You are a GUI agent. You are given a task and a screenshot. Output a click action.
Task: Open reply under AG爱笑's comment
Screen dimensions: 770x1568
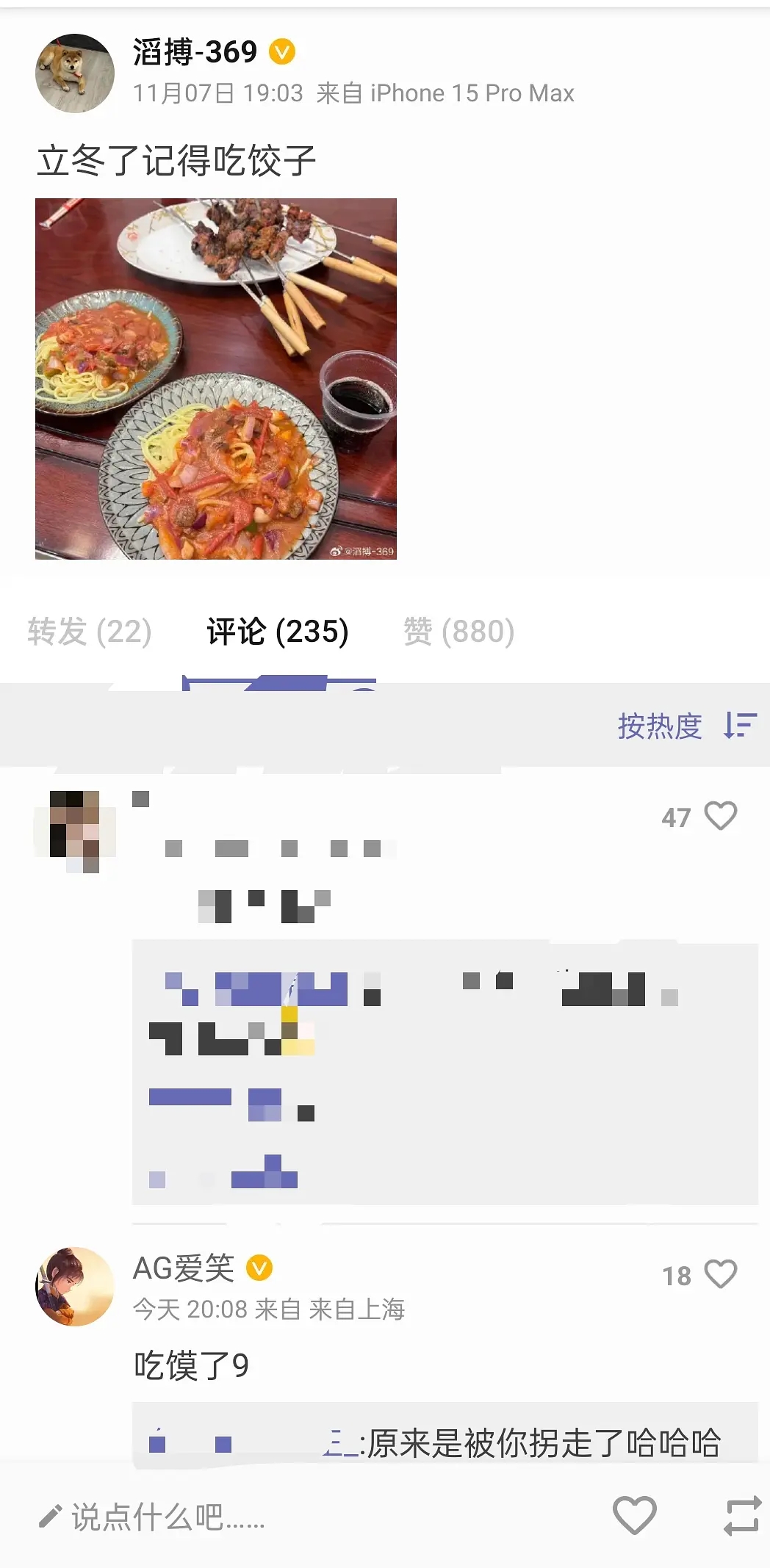click(x=445, y=1442)
